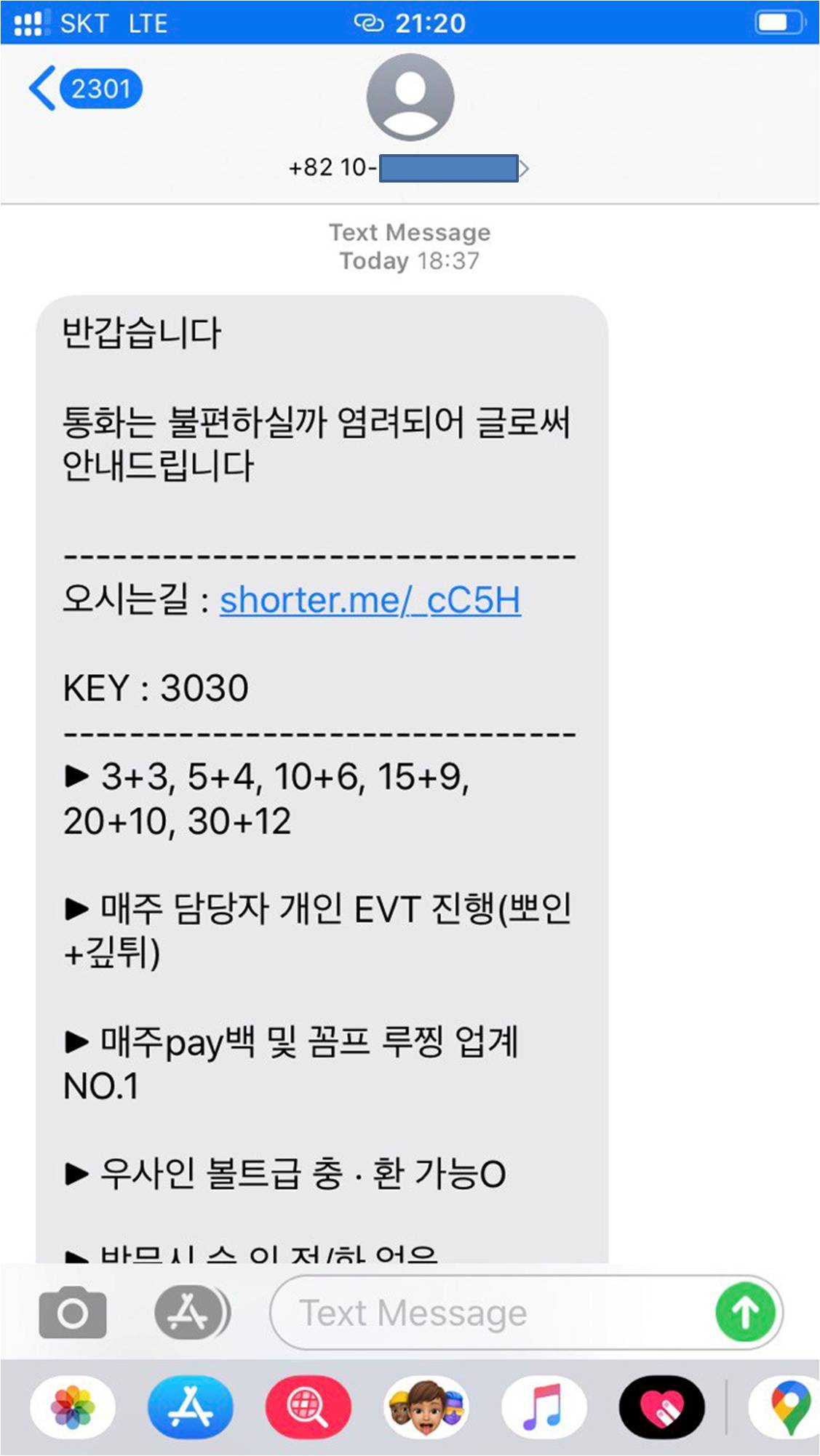Open Memoji stickers in the drawer
Screen dimensions: 820x1456
(426, 1407)
